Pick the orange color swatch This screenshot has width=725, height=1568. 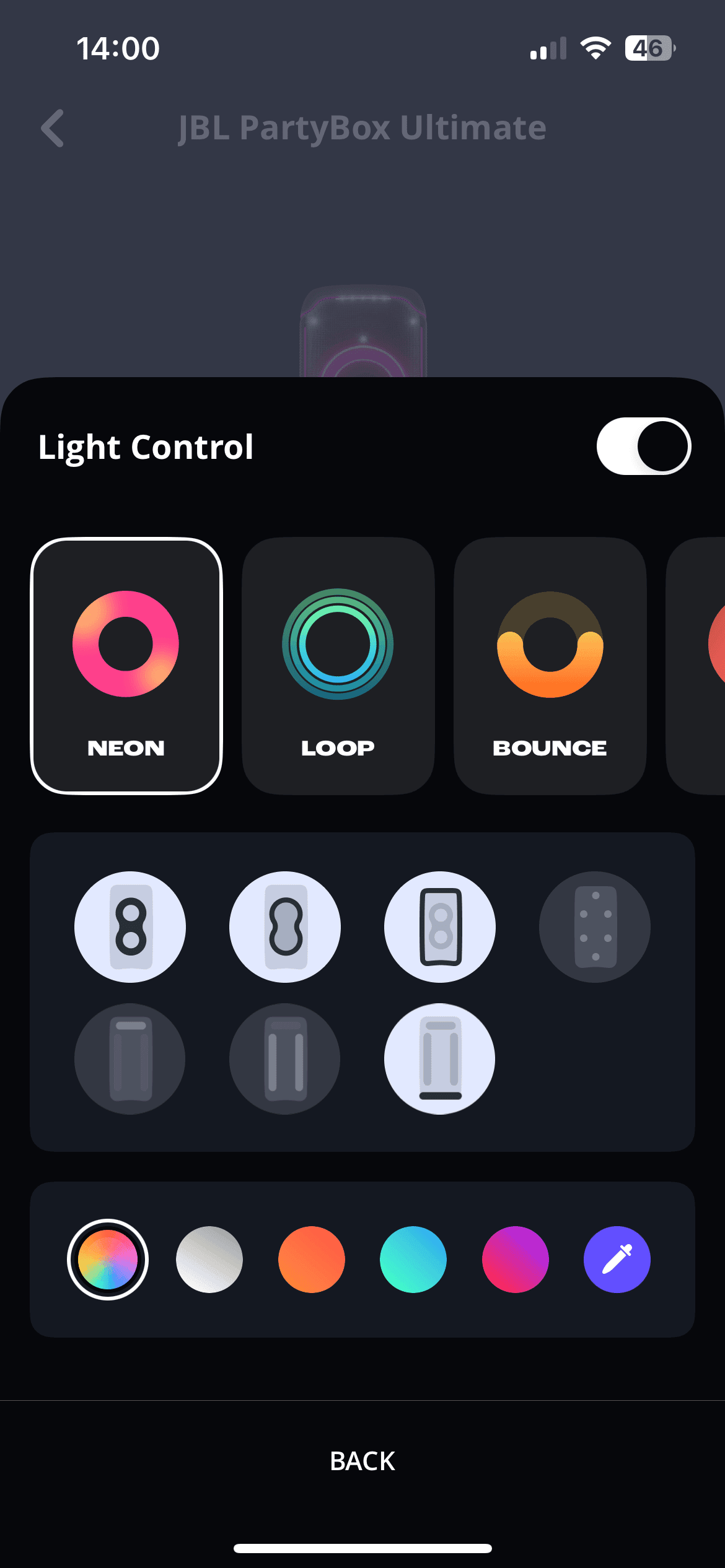312,1260
